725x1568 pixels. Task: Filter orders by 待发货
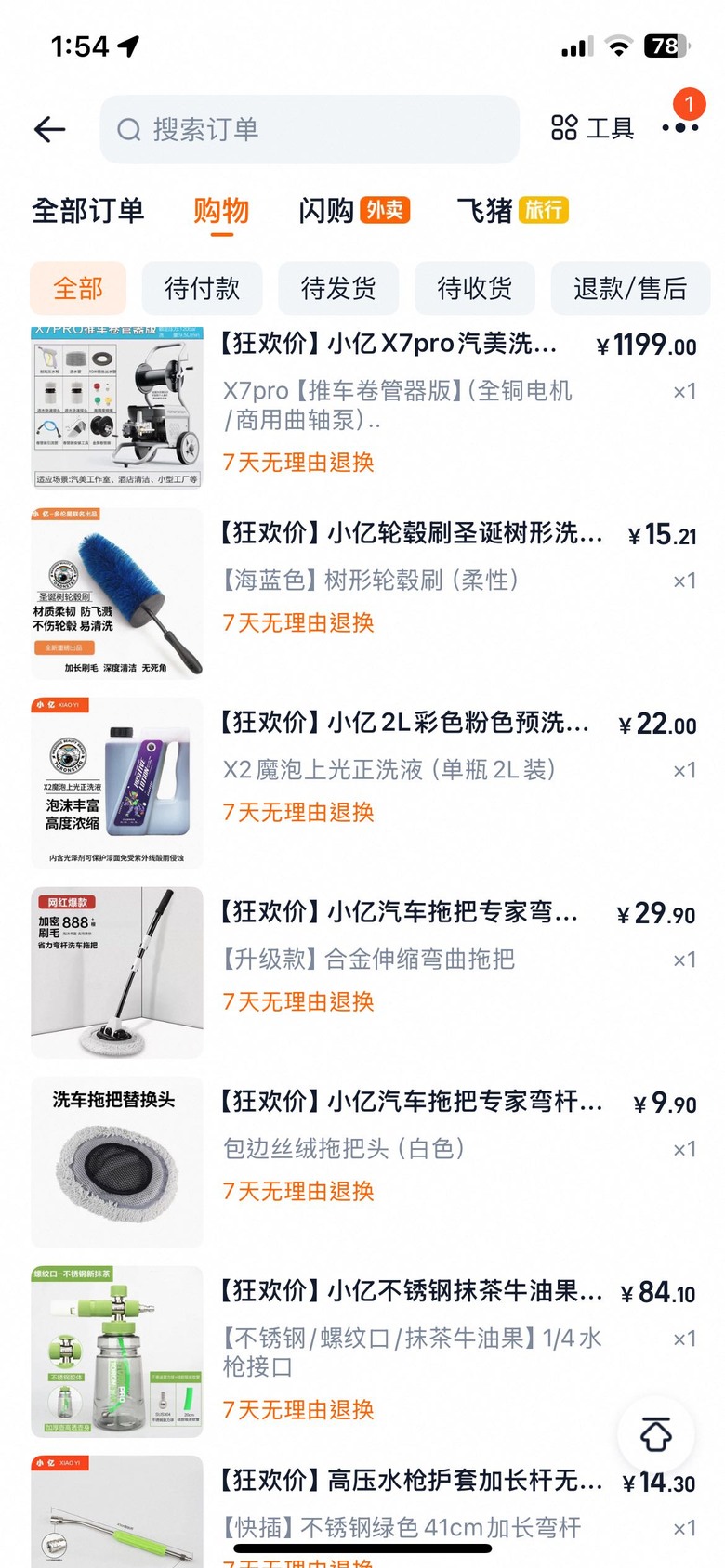point(338,289)
